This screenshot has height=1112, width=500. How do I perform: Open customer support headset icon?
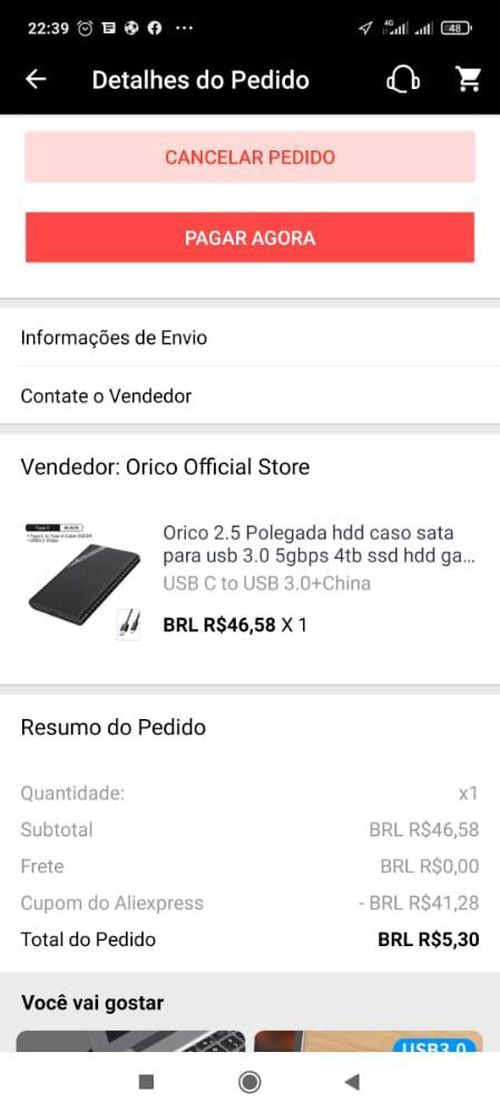[402, 79]
